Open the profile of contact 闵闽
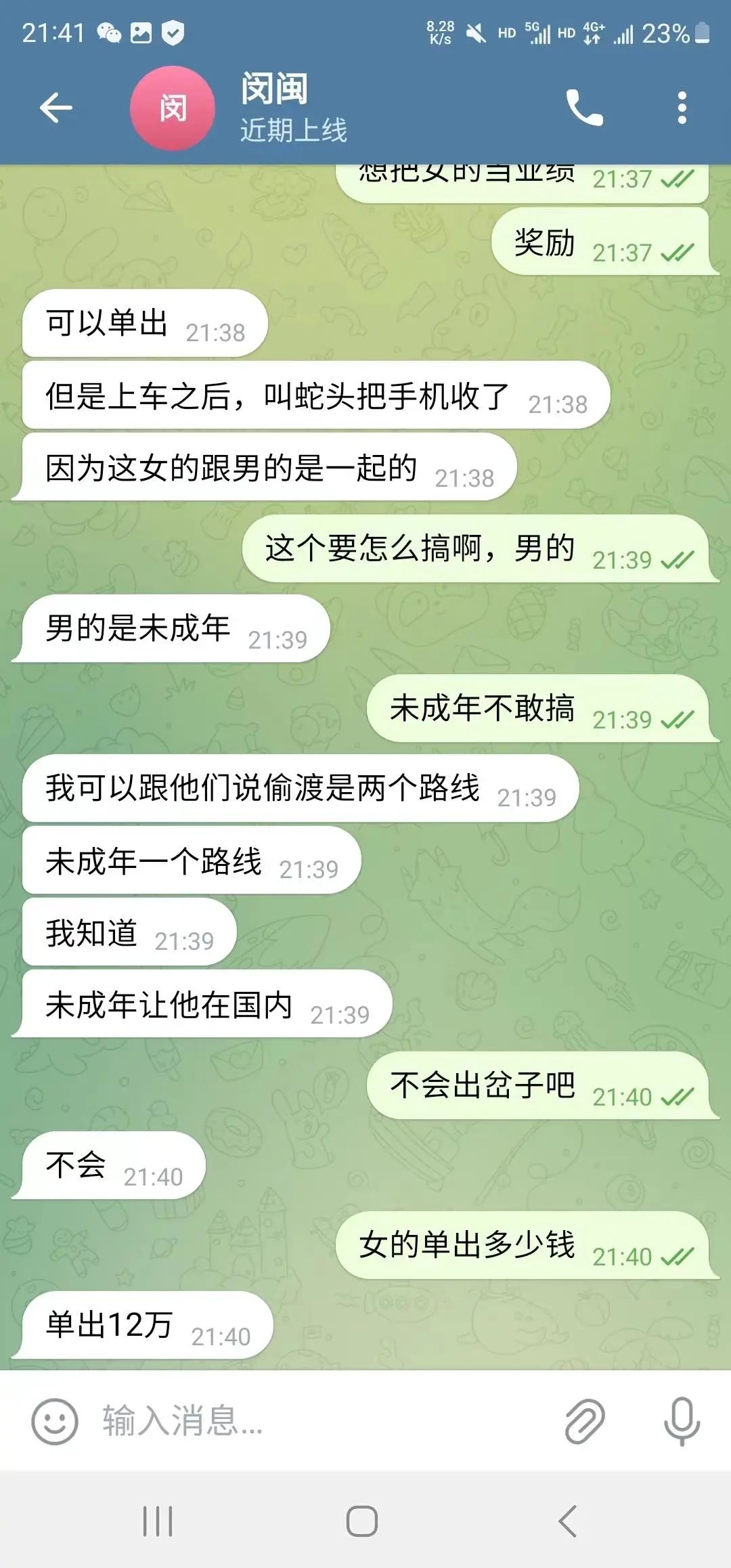This screenshot has width=731, height=1568. 274,107
